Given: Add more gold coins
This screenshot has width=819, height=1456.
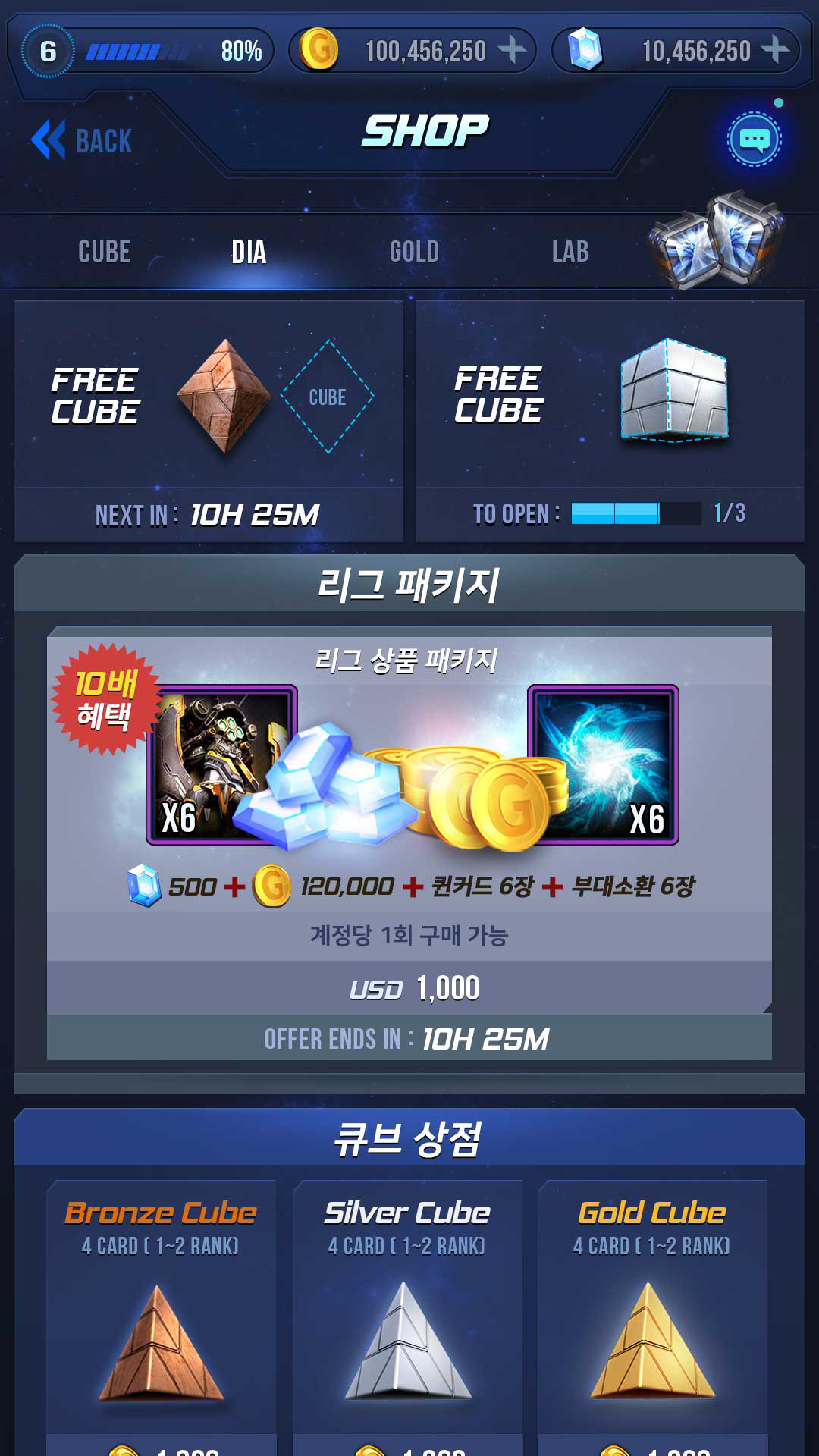Looking at the screenshot, I should pos(513,50).
